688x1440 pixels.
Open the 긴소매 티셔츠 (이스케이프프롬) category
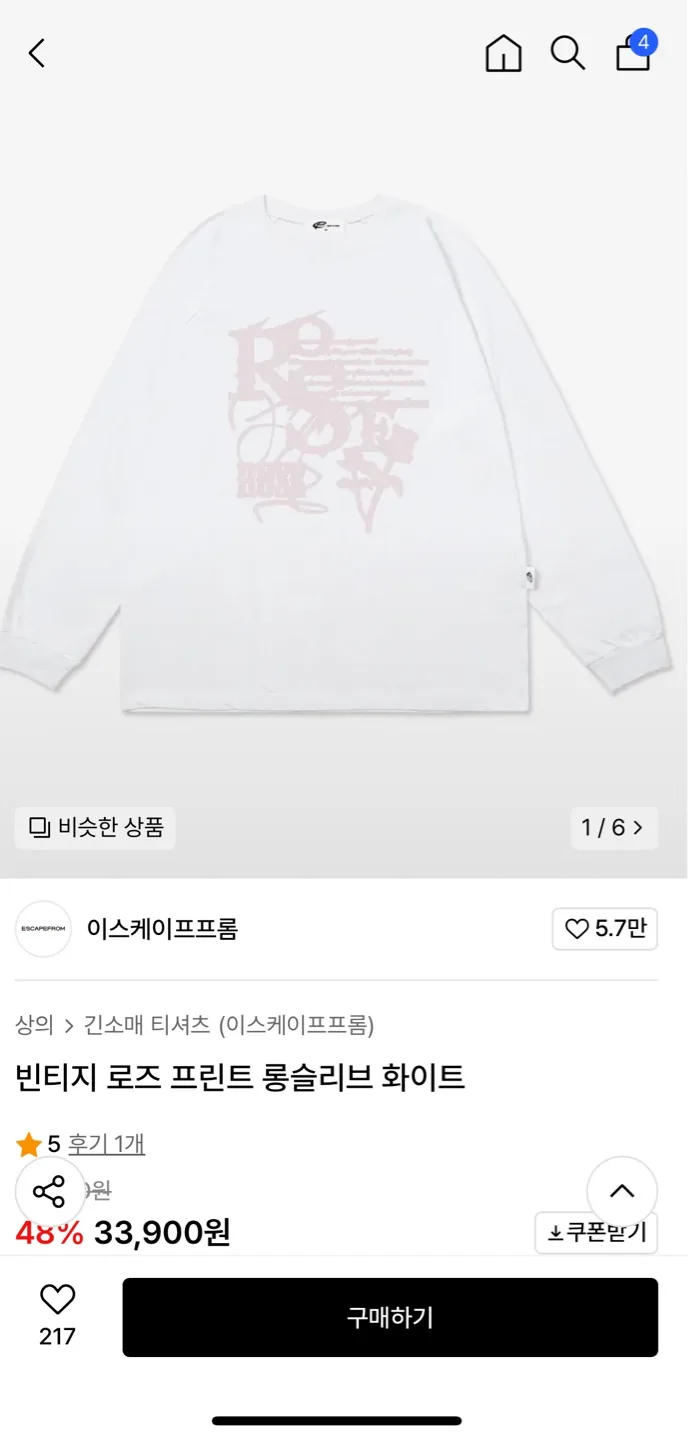(229, 1025)
